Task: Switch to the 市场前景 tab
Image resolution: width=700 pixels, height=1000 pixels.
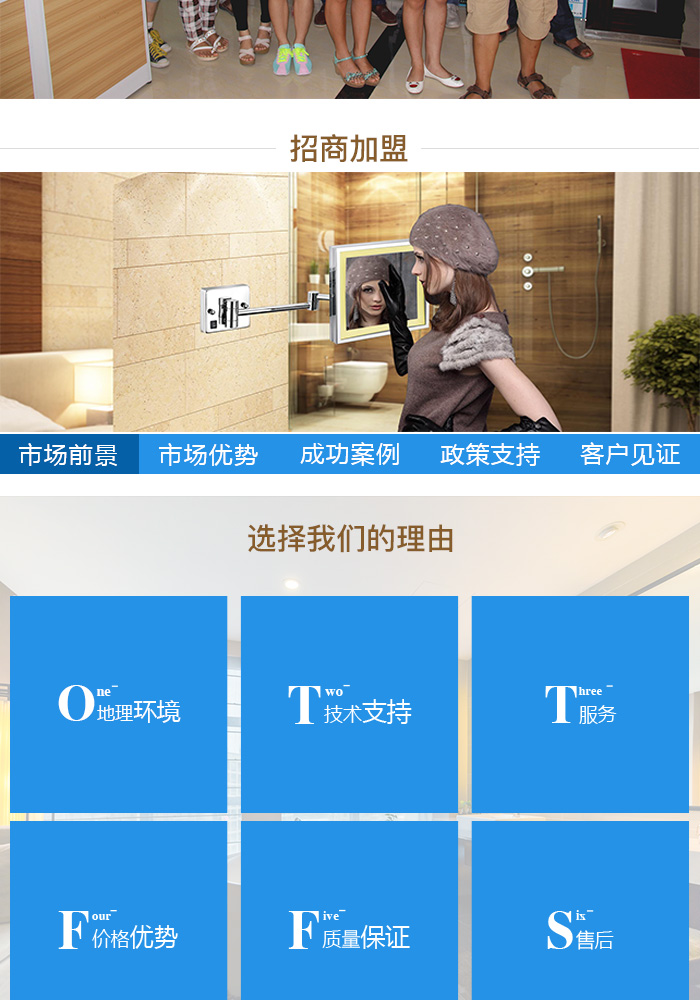Action: coord(69,455)
